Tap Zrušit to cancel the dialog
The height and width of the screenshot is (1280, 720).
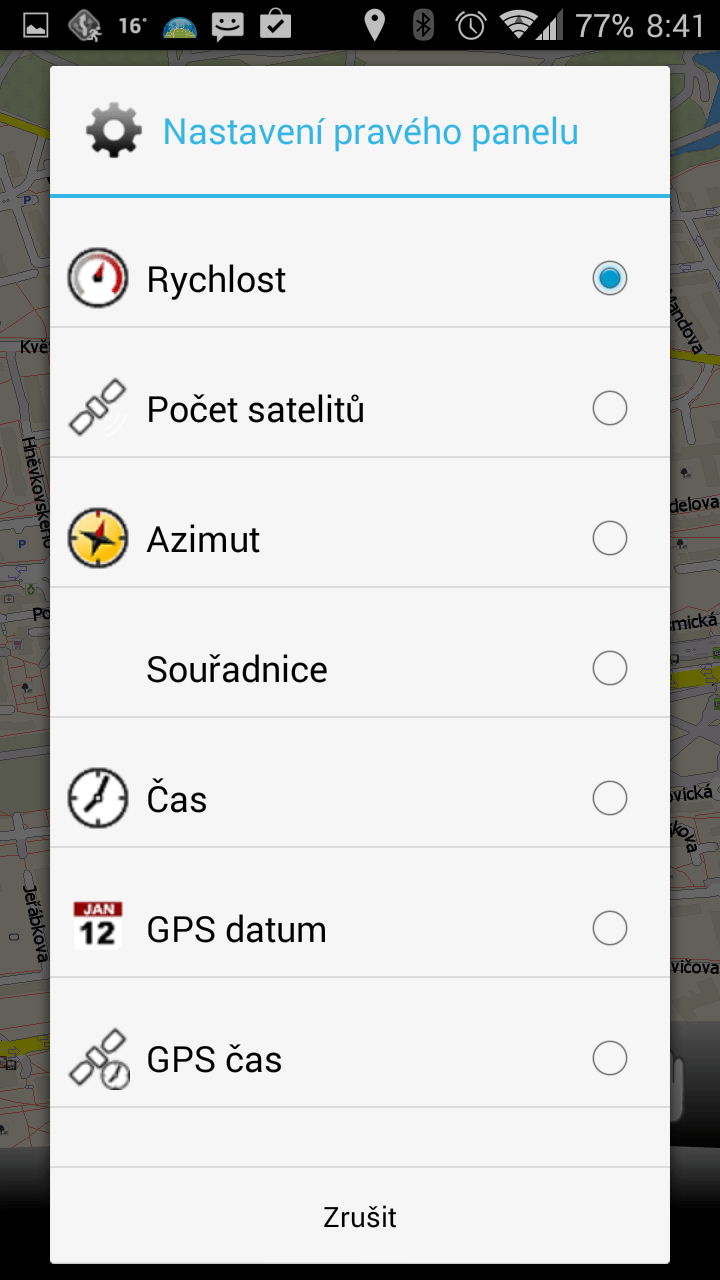[x=360, y=1217]
